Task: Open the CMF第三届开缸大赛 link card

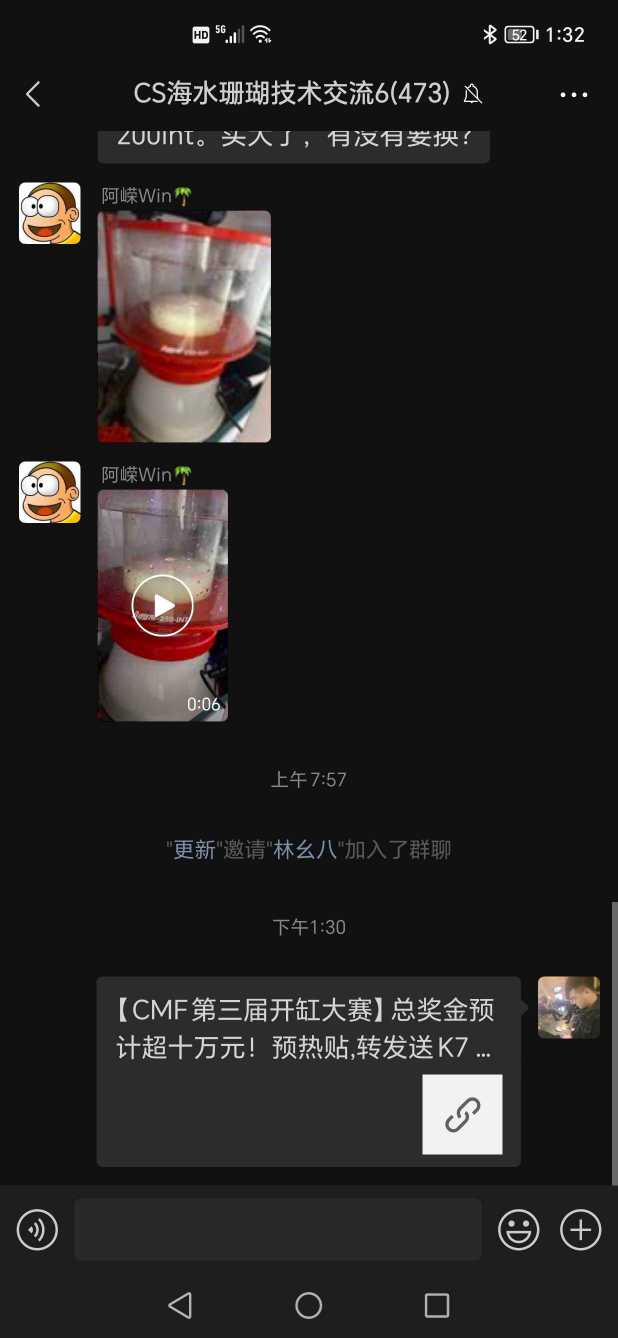Action: coord(308,1070)
